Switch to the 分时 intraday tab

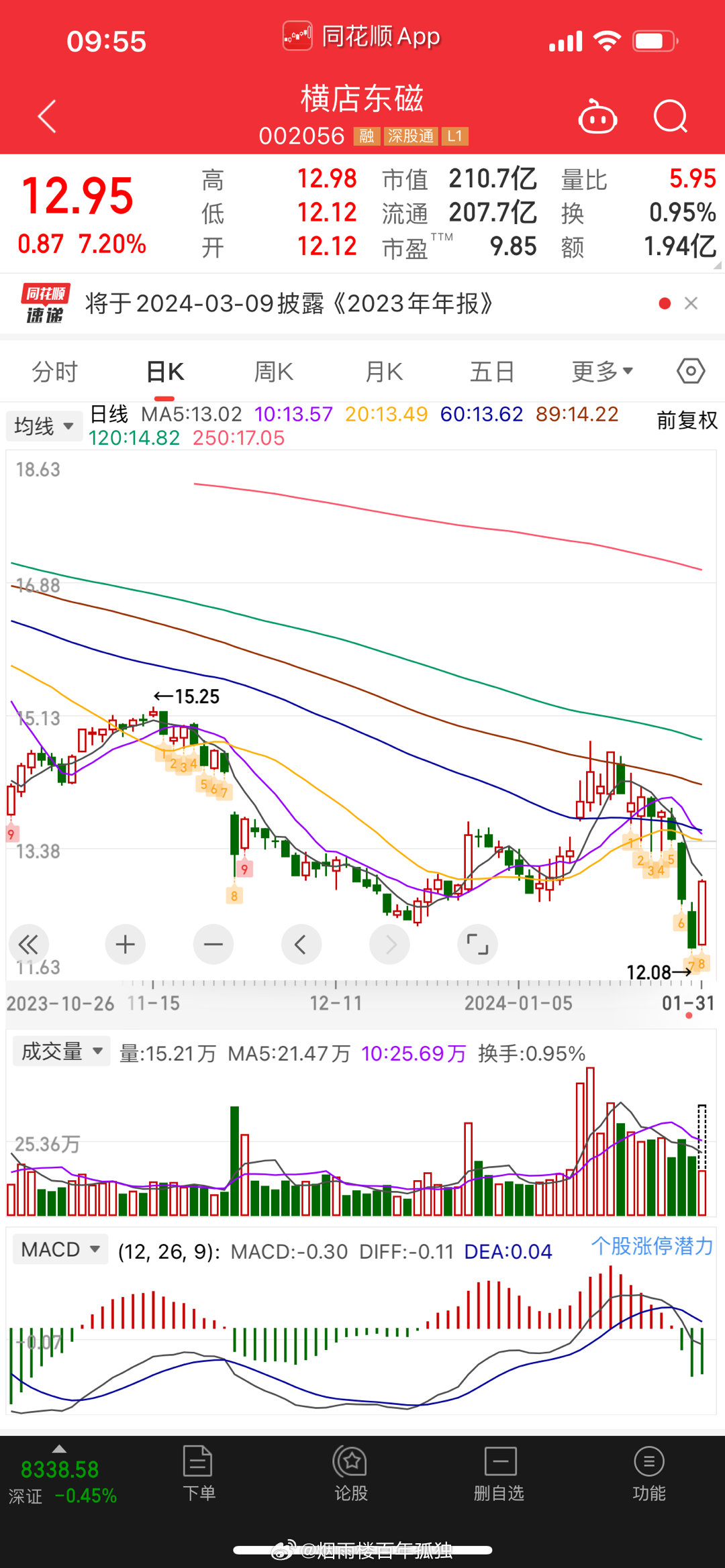click(54, 370)
